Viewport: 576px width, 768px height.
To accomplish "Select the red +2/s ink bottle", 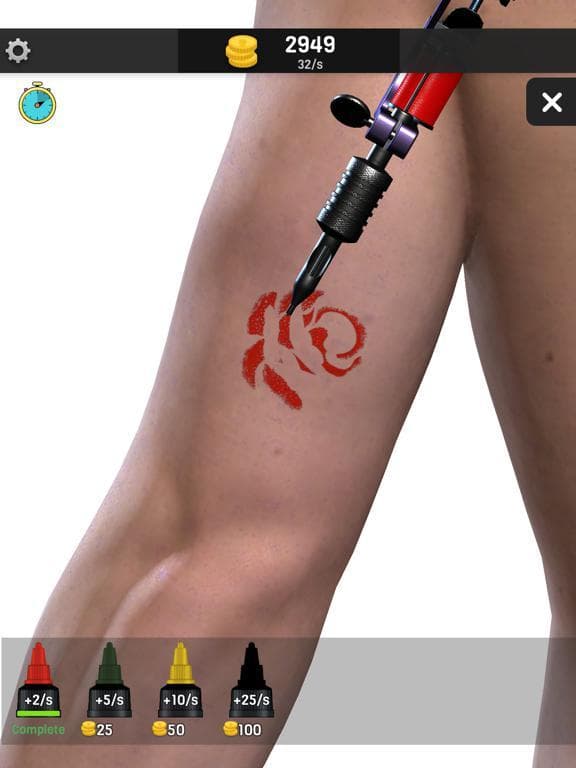I will pos(38,680).
